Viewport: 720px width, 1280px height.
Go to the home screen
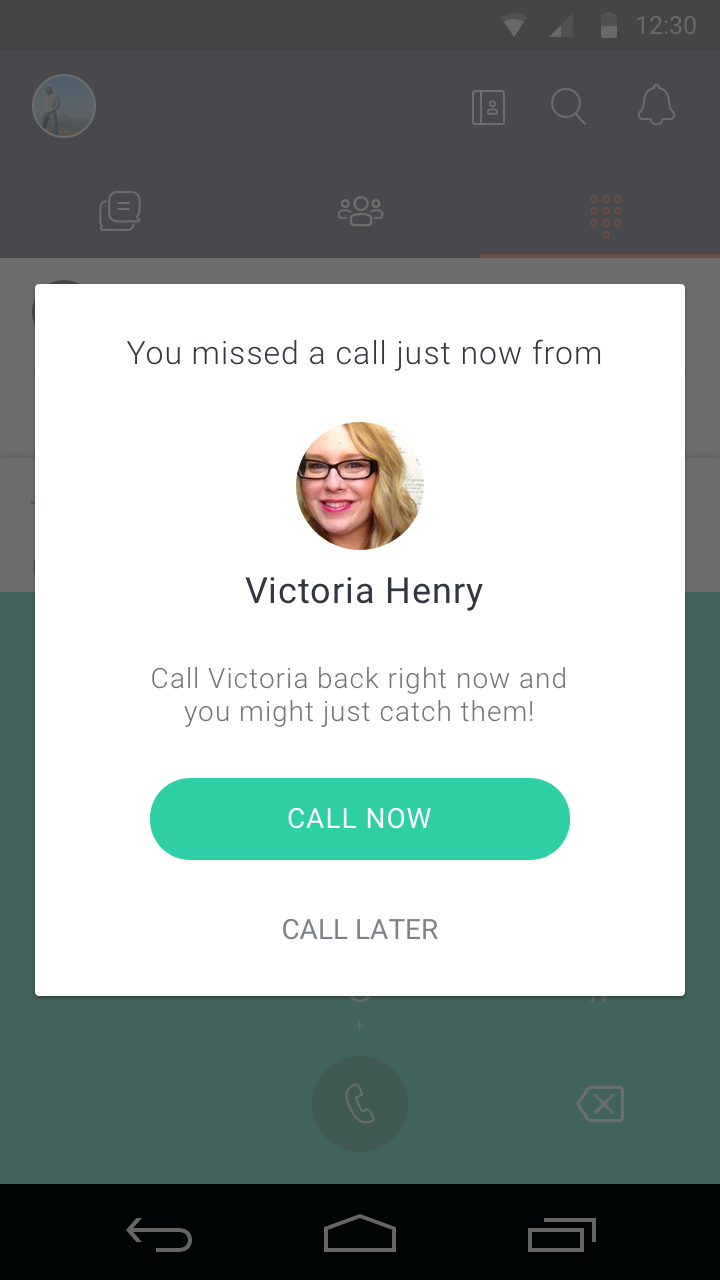[x=360, y=1234]
